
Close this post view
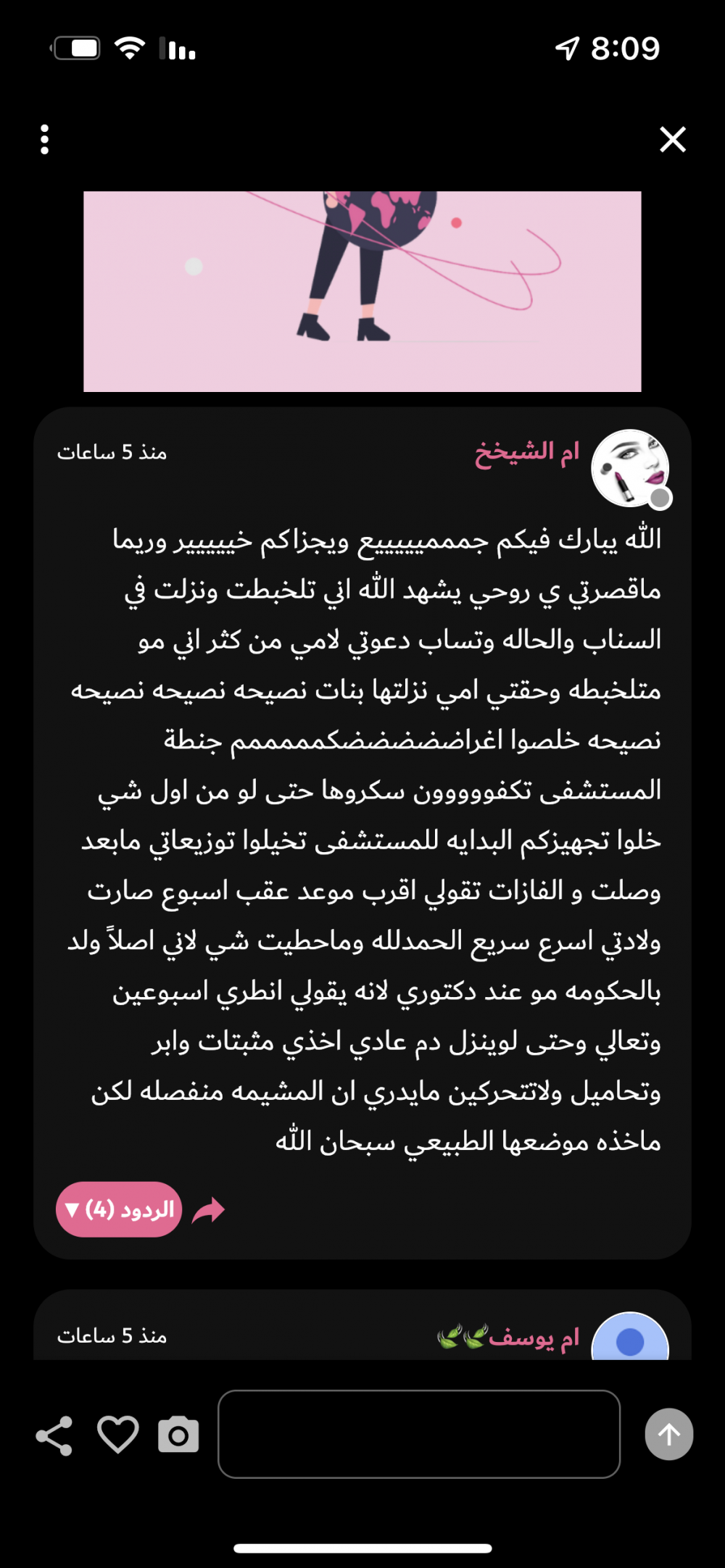672,139
